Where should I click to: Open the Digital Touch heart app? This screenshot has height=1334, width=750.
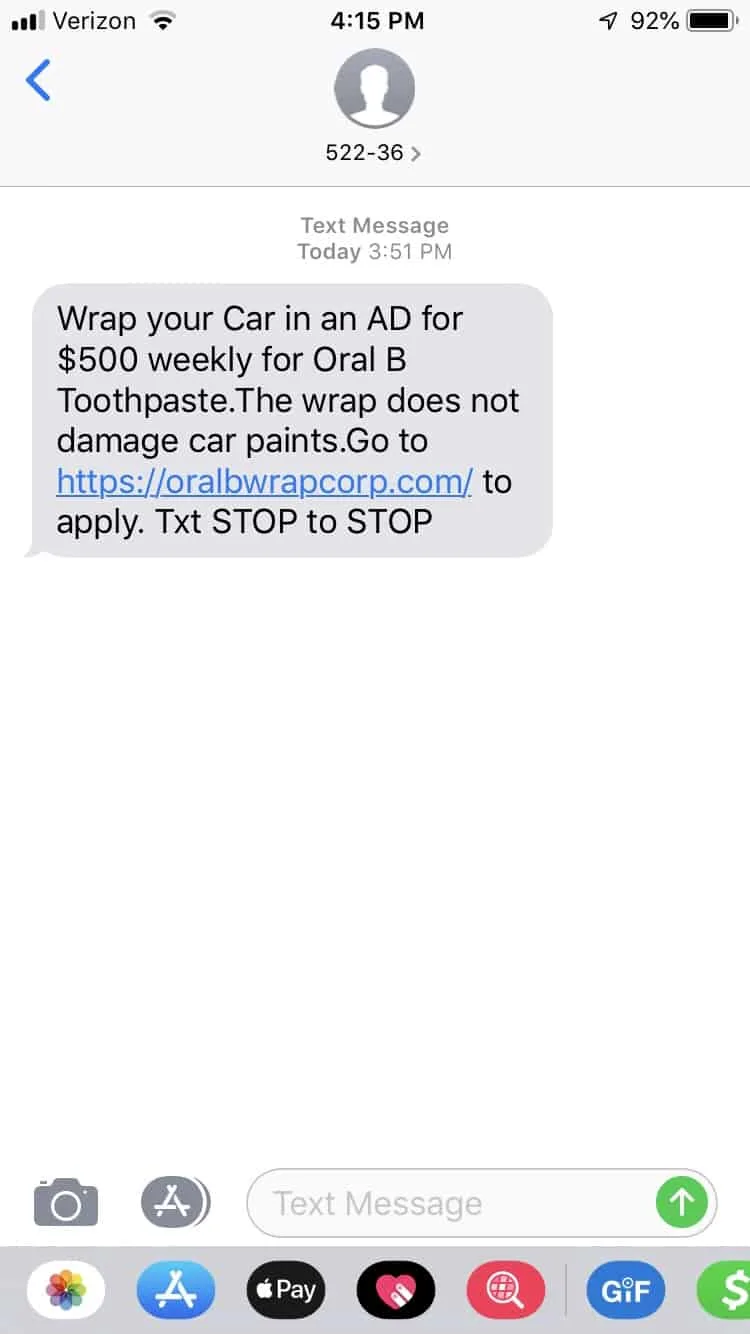(x=396, y=1291)
